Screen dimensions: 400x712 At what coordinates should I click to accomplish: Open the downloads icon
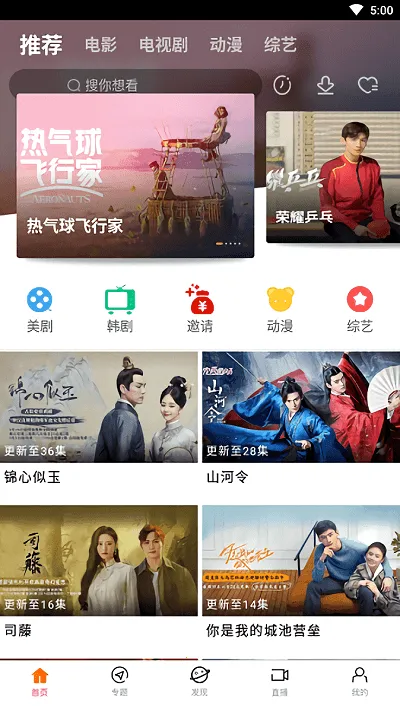(326, 85)
